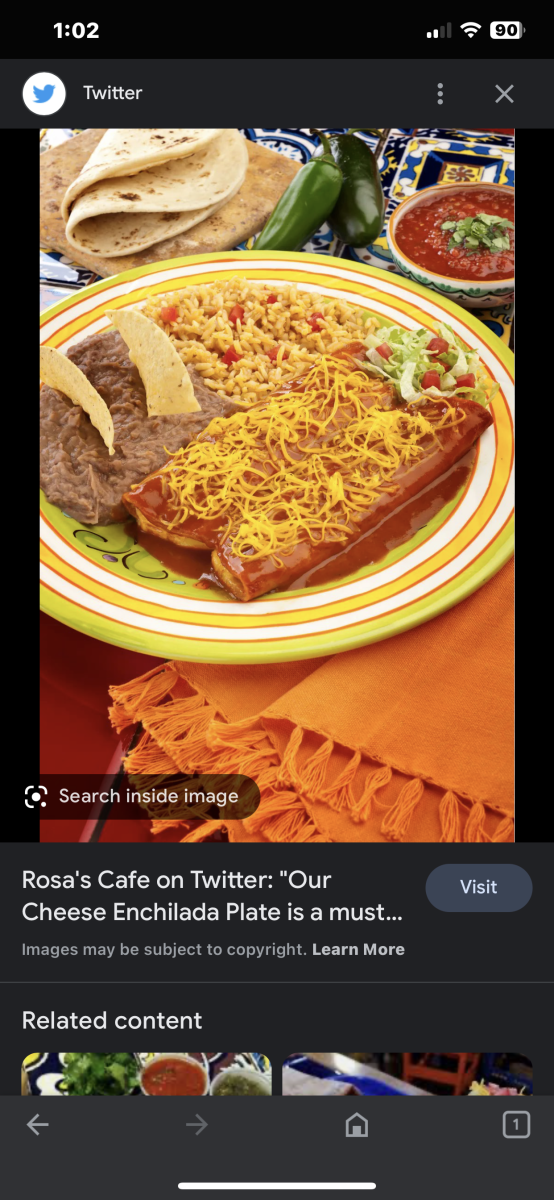The image size is (554, 1200).
Task: Go back to the previous page
Action: tap(38, 1125)
